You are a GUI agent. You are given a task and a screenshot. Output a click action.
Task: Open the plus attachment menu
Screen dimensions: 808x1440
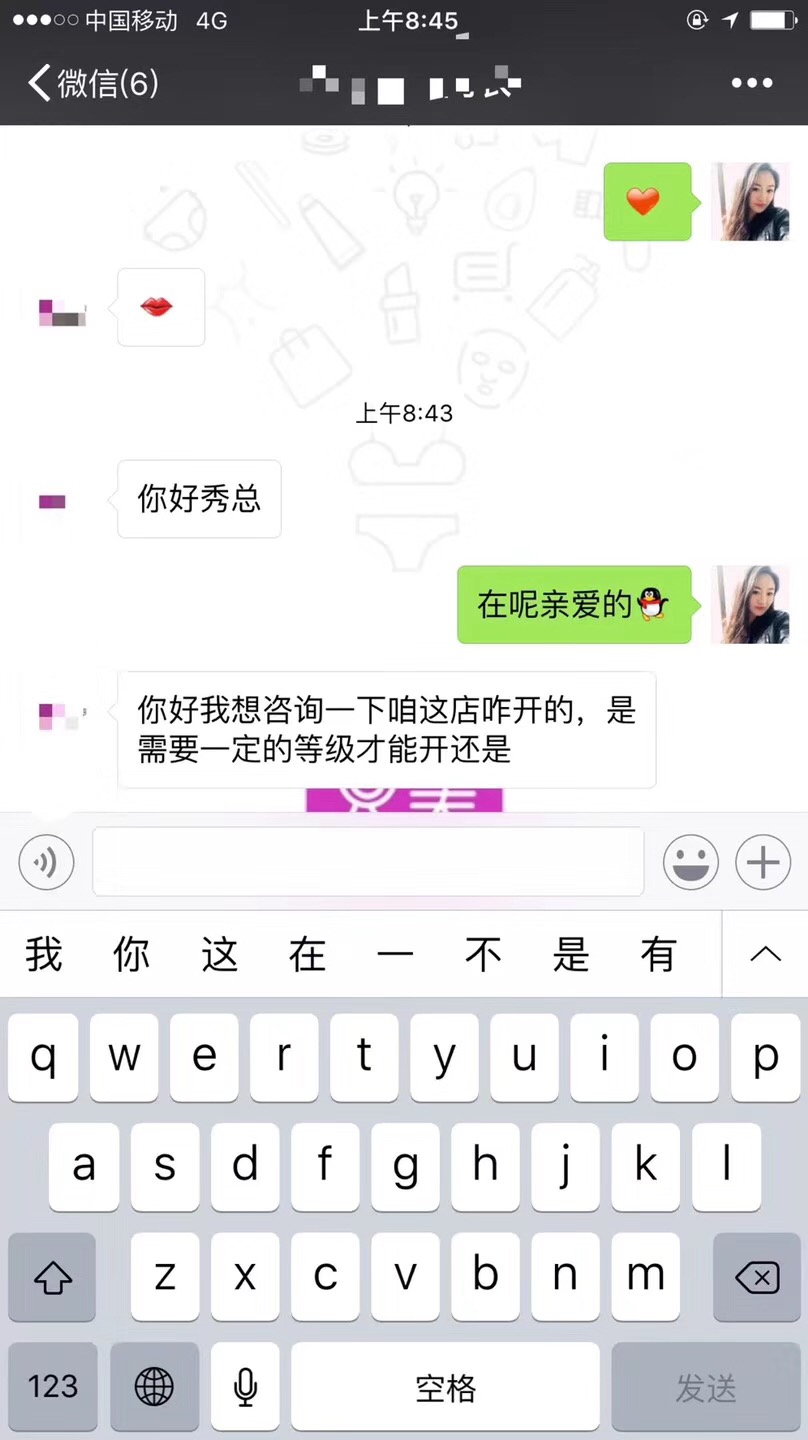763,861
